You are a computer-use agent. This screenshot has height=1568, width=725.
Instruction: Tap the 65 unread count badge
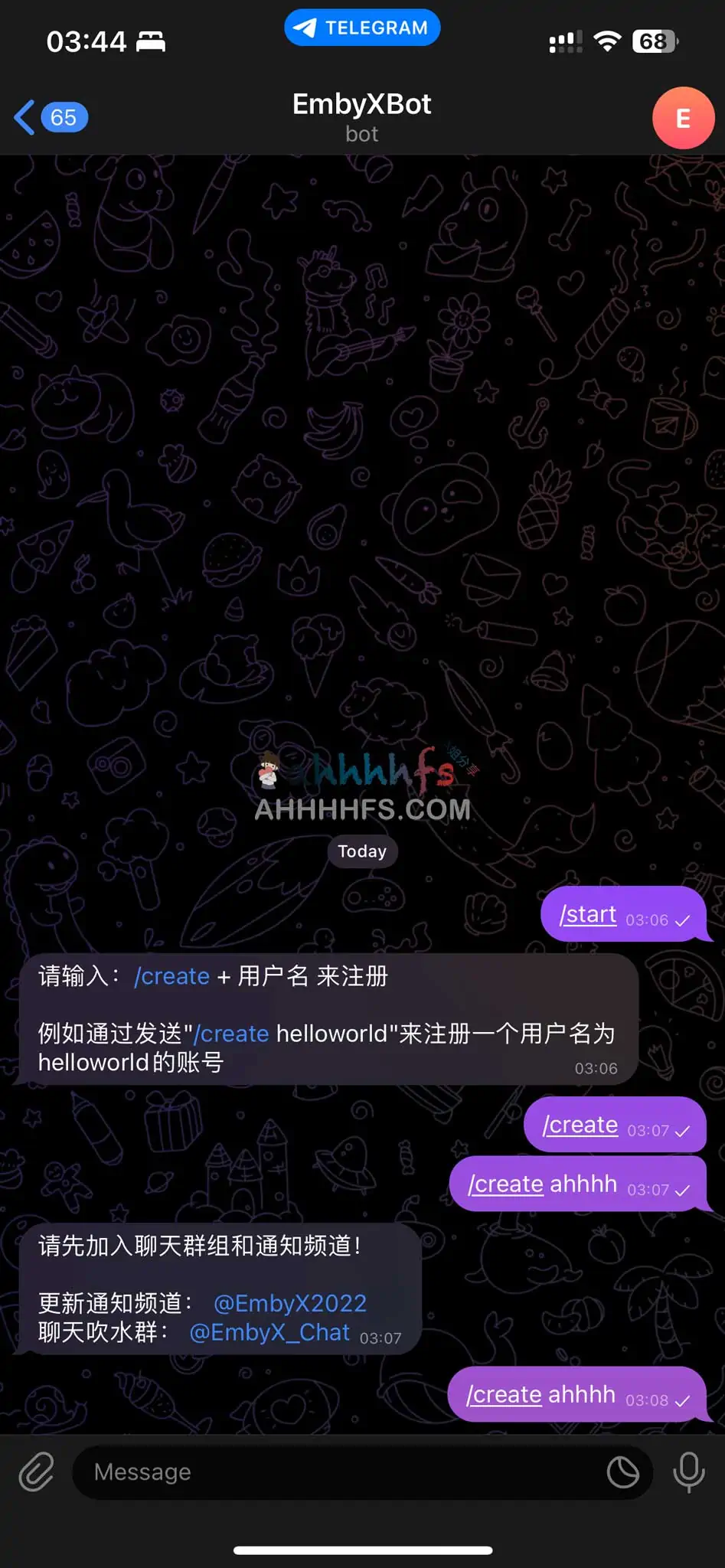coord(64,116)
